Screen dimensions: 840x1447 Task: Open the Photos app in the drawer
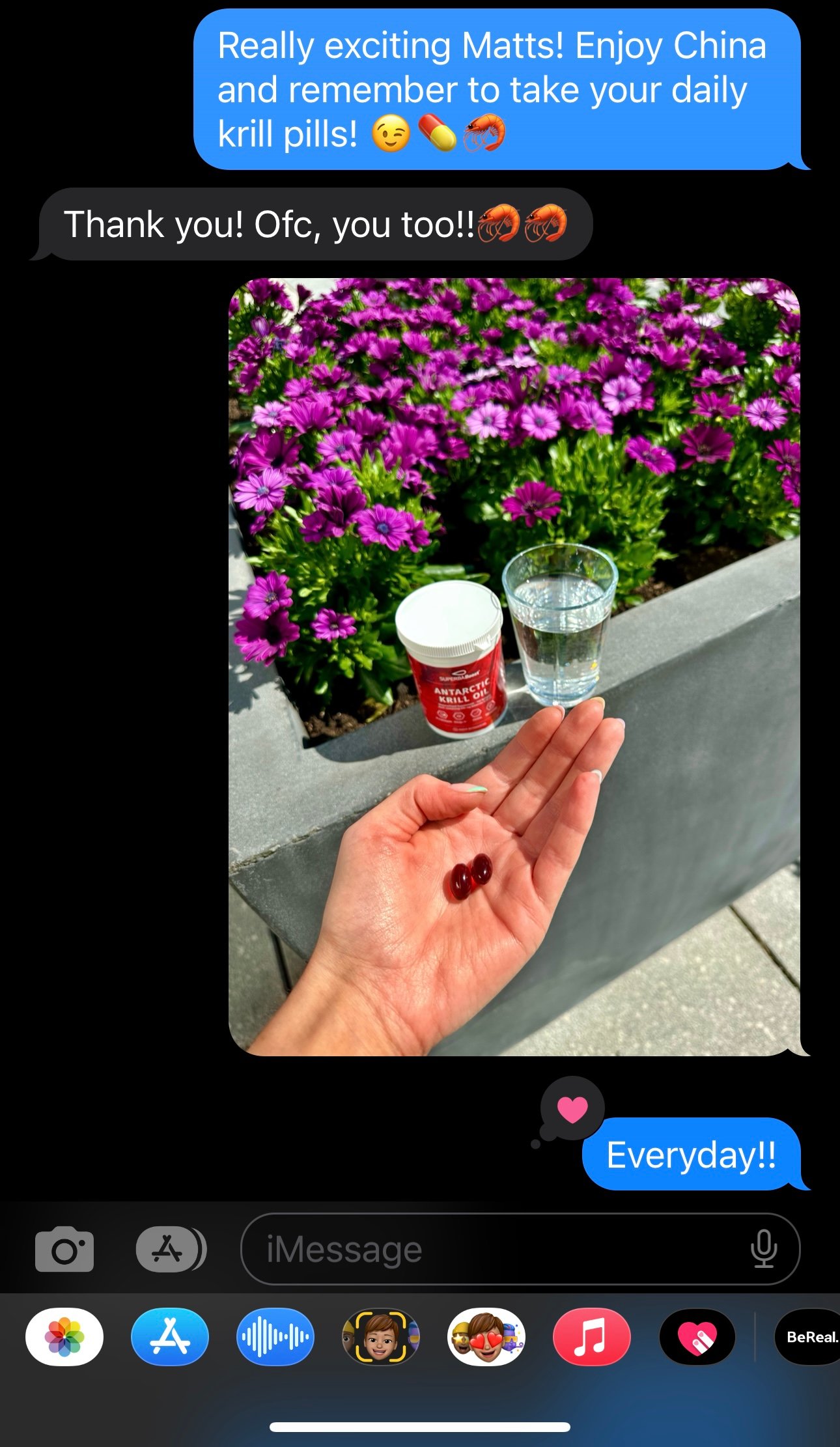coord(64,1337)
